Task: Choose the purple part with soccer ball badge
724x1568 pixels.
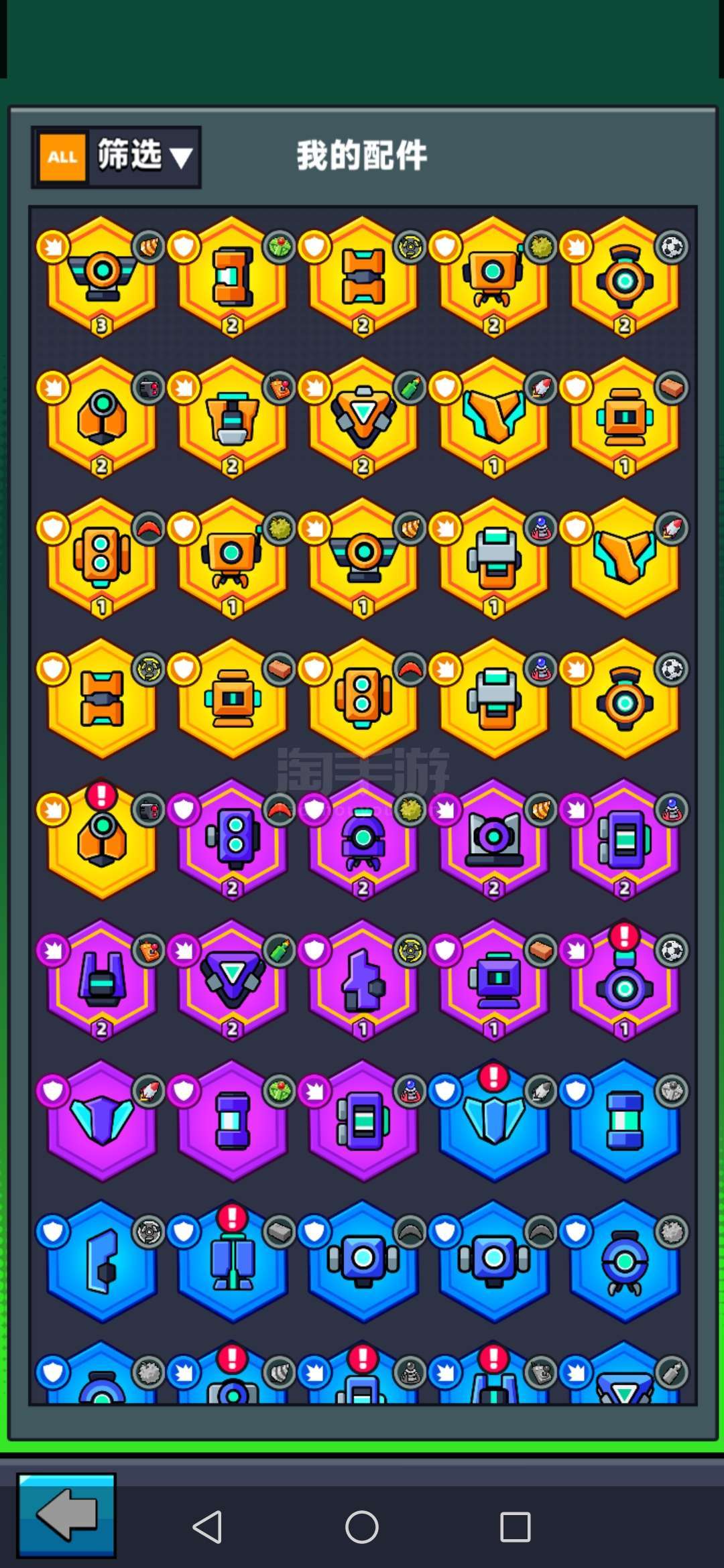Action: (624, 980)
